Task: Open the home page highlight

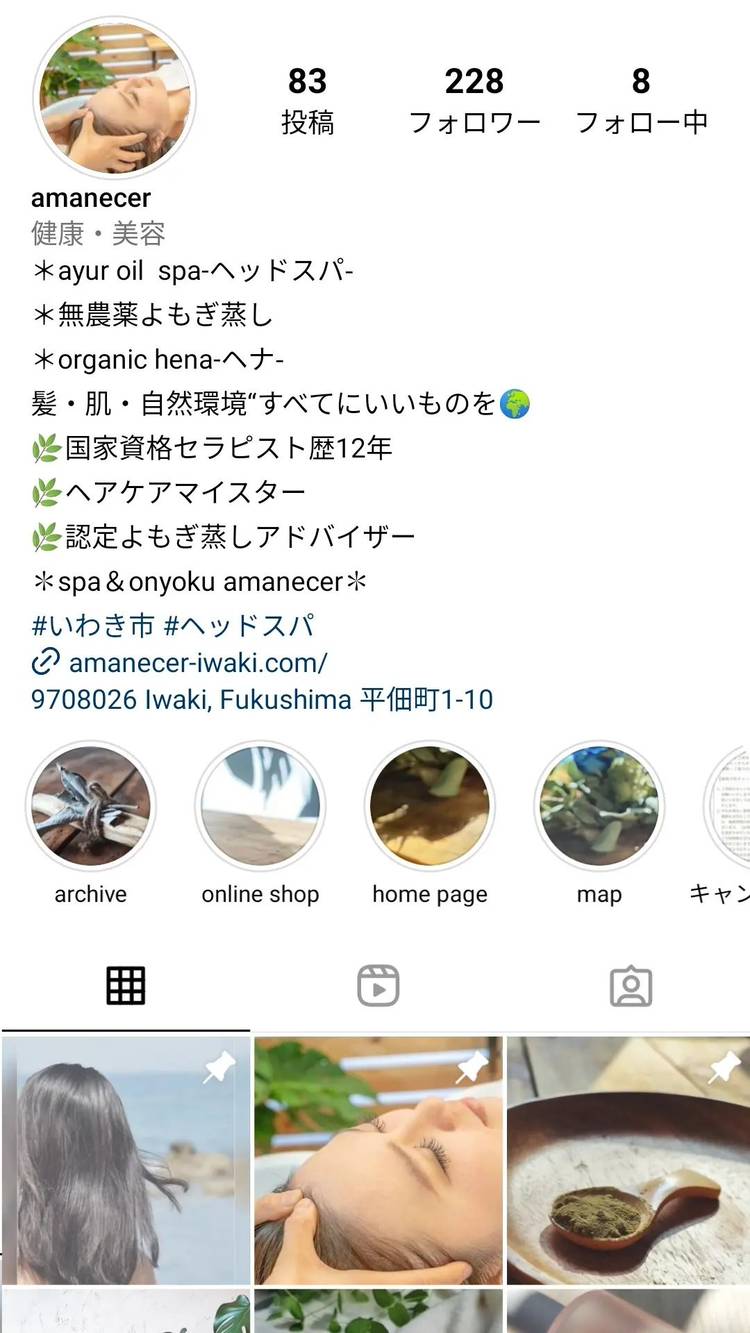Action: (x=430, y=806)
